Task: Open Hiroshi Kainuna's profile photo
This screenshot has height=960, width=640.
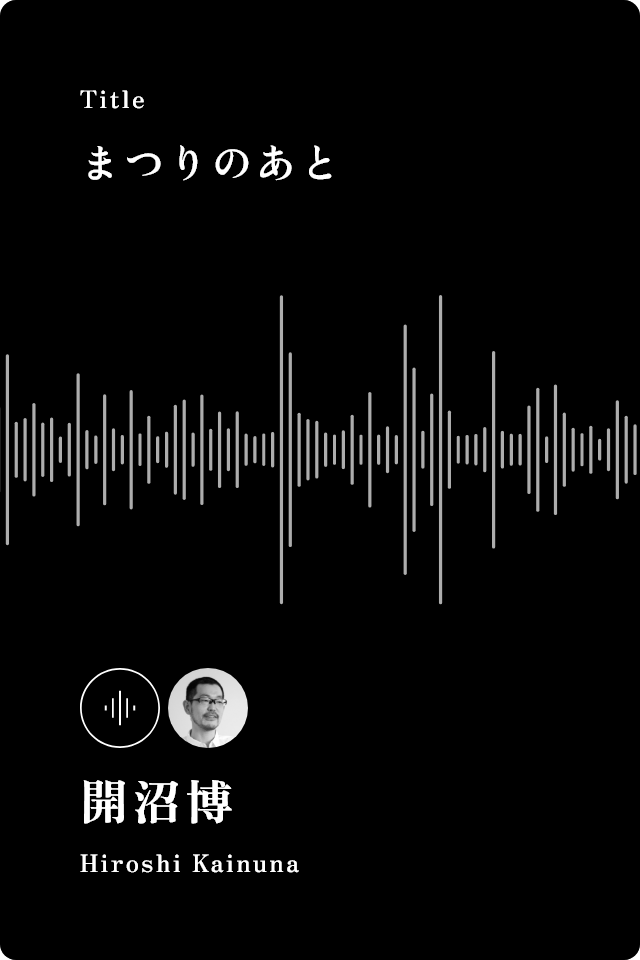Action: (208, 708)
